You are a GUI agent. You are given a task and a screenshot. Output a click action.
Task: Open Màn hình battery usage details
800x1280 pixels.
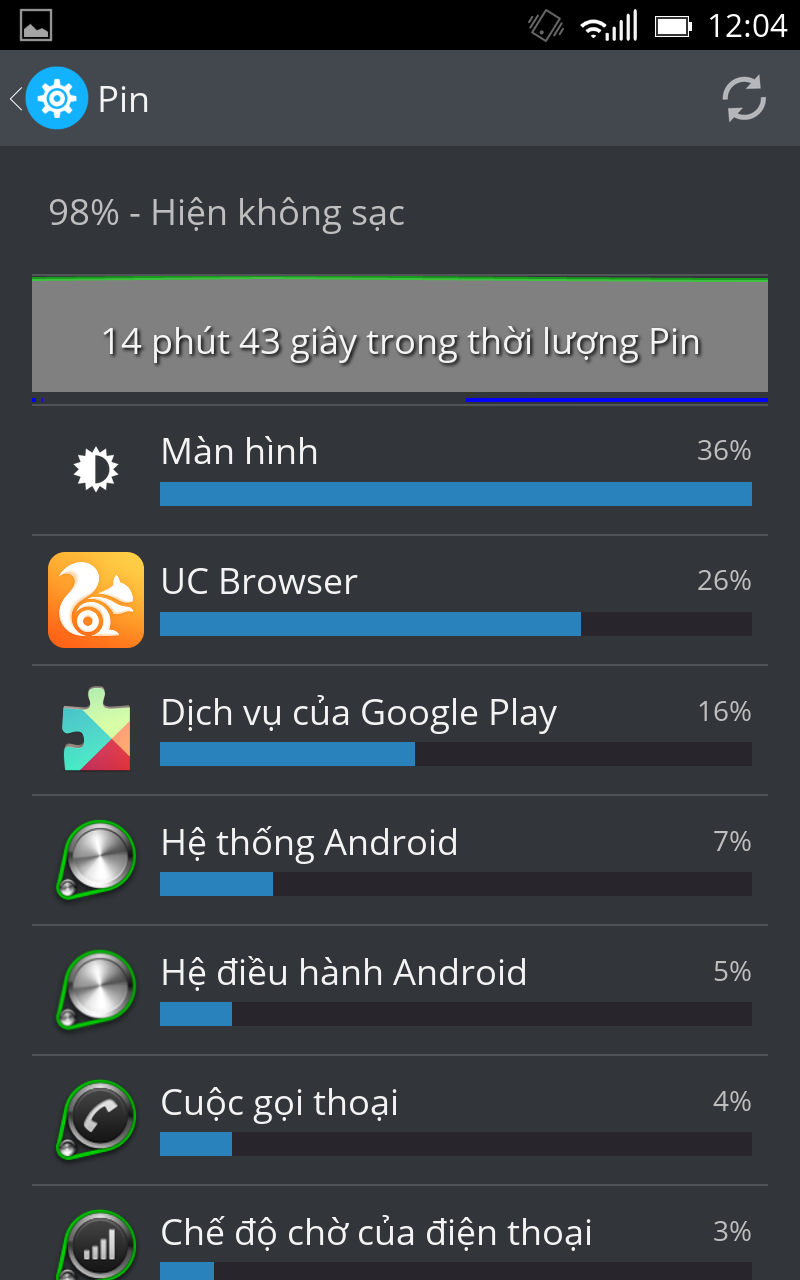pyautogui.click(x=400, y=470)
